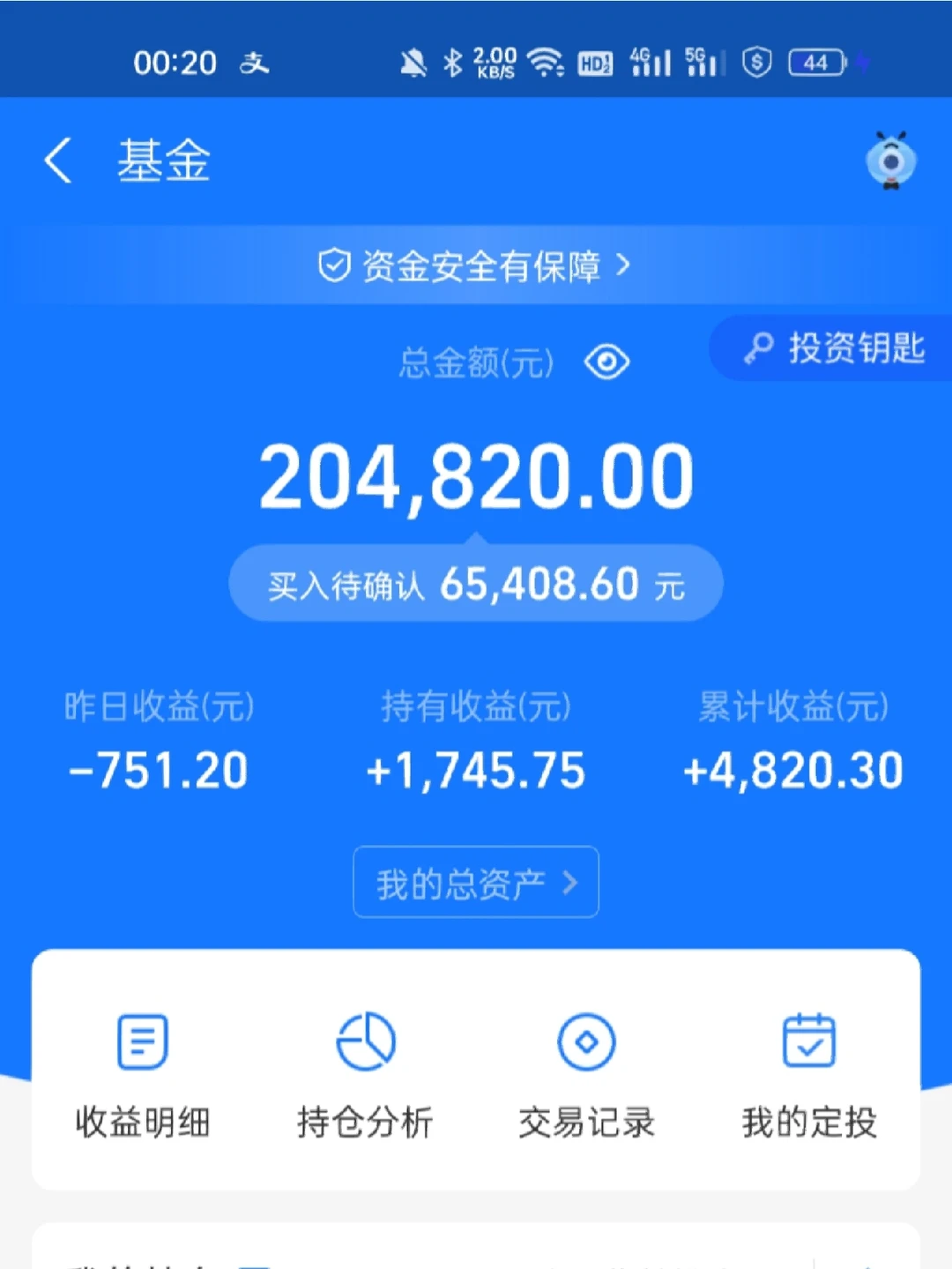952x1269 pixels.
Task: Select the 基金 page title
Action: pos(164,160)
